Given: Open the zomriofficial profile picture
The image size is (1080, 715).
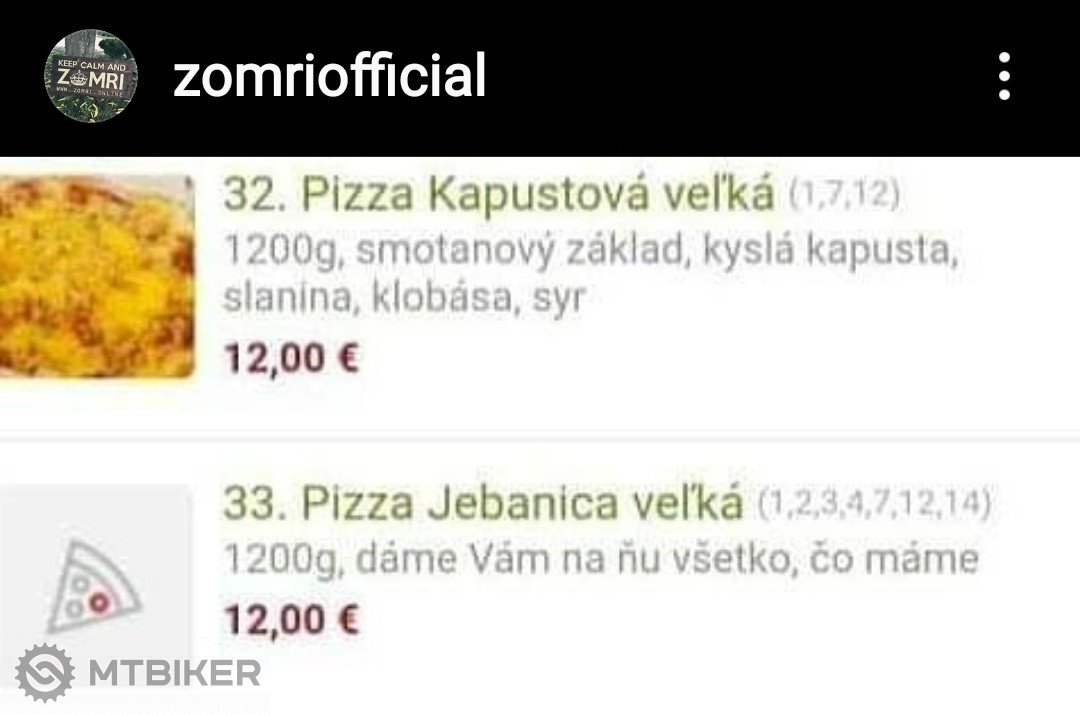Looking at the screenshot, I should 90,77.
